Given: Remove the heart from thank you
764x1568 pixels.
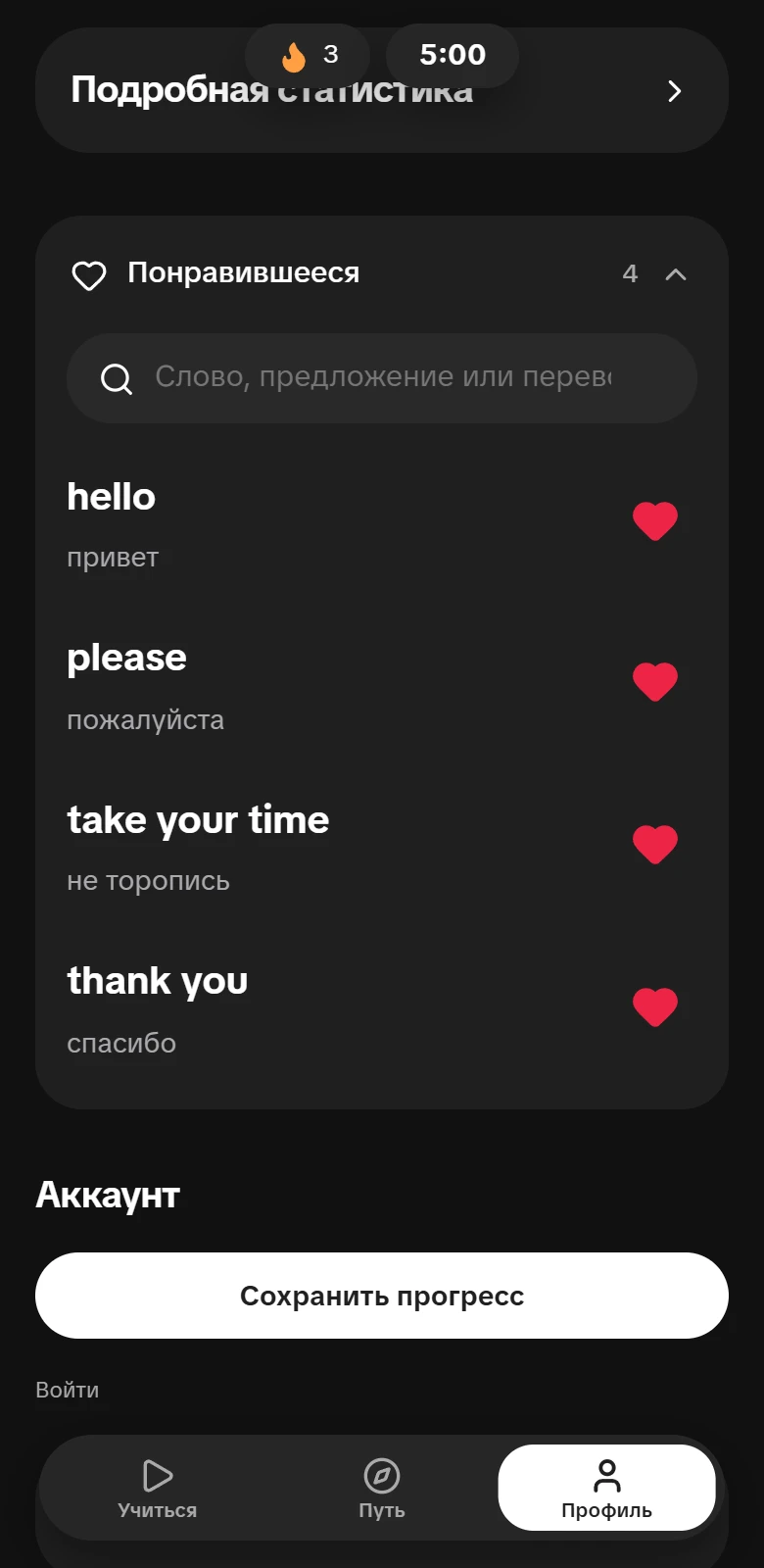Looking at the screenshot, I should click(655, 1006).
